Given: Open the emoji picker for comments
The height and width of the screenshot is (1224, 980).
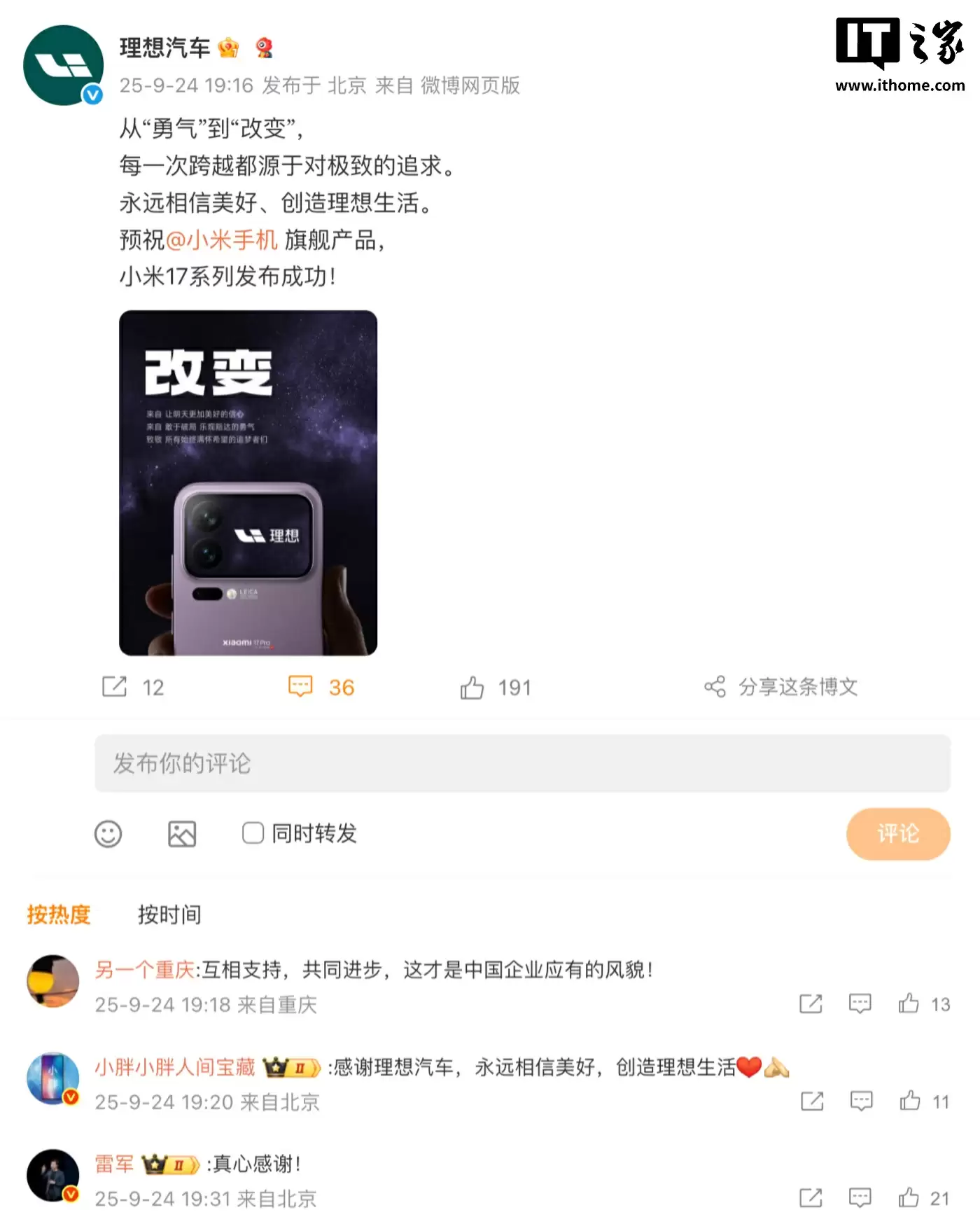Looking at the screenshot, I should point(108,834).
